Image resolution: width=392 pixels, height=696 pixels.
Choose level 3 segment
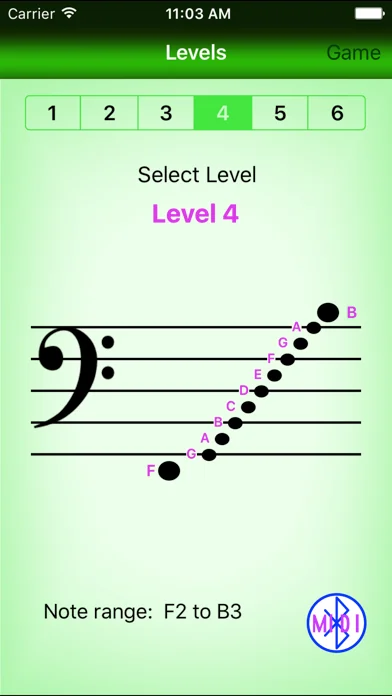pos(166,113)
